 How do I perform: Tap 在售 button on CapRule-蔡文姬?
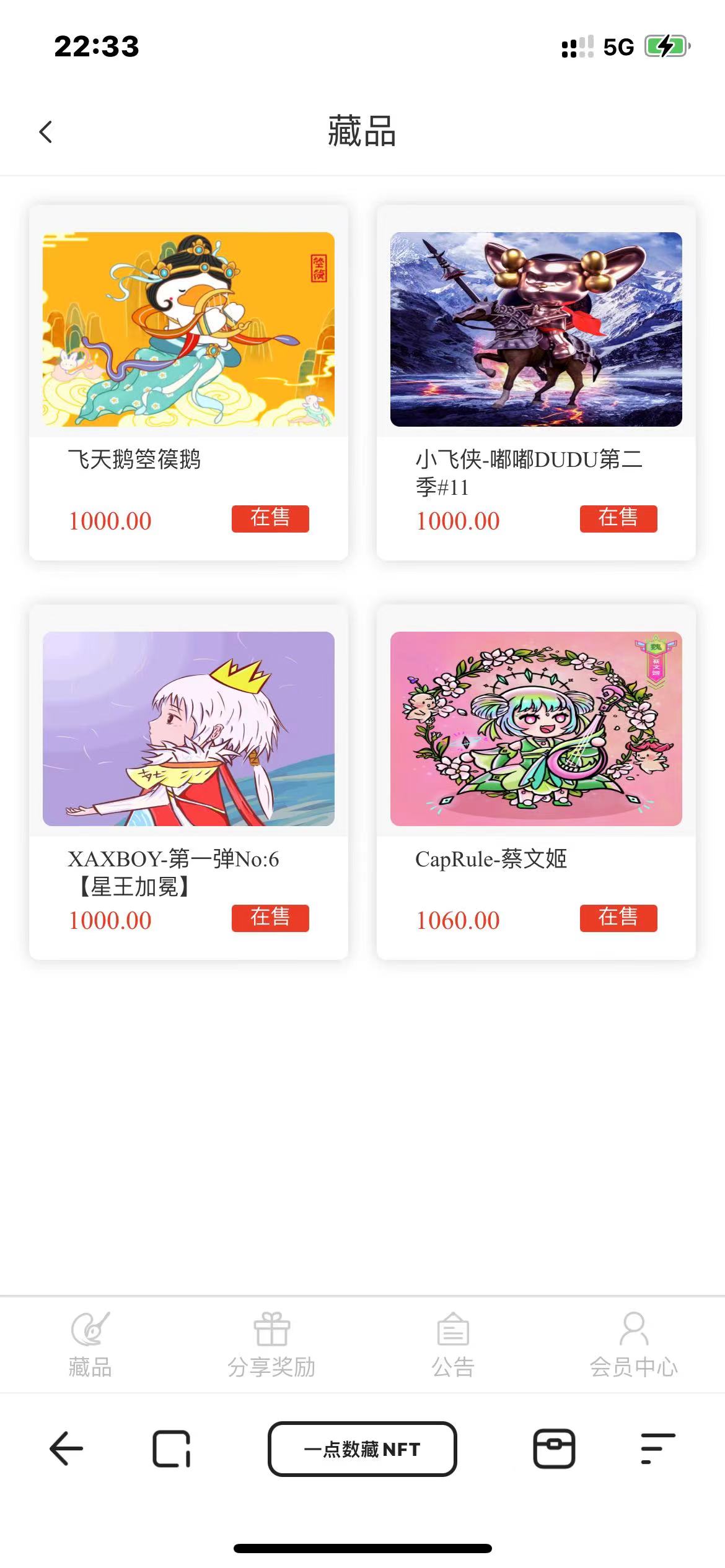pyautogui.click(x=618, y=918)
